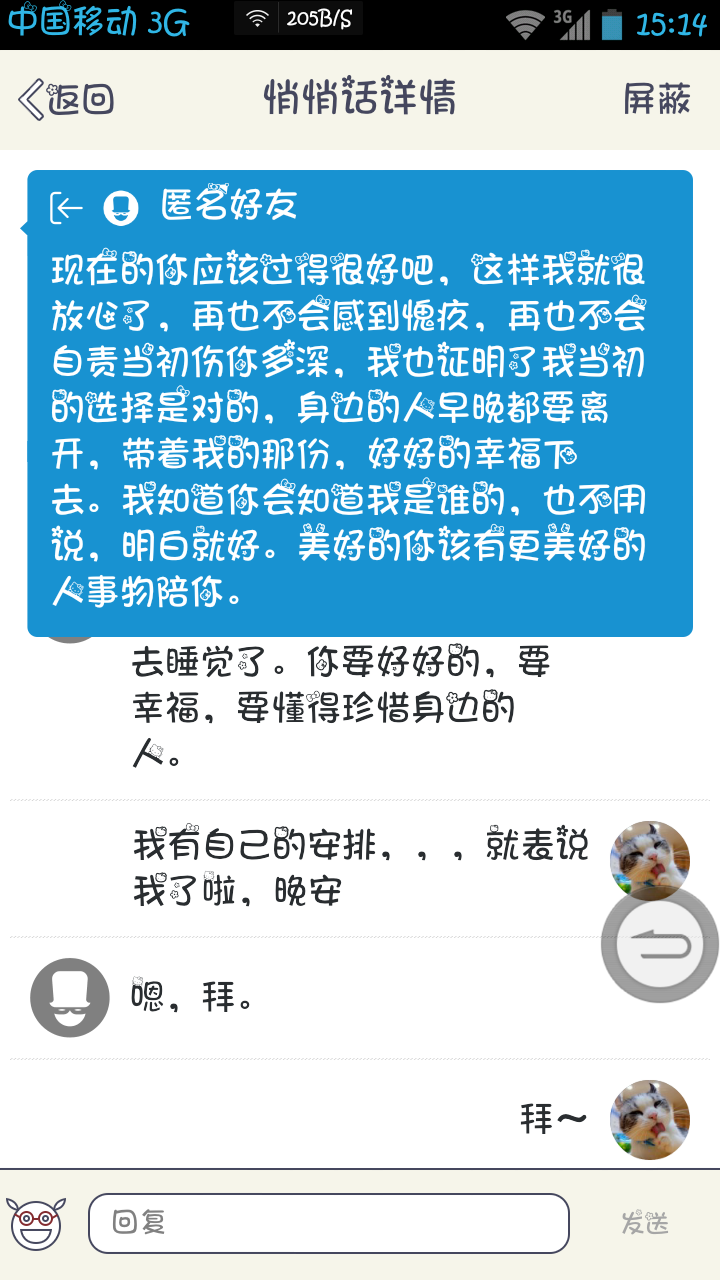Screen dimensions: 720x1280
Task: Tap the quick reply arrow floating icon
Action: click(x=659, y=943)
